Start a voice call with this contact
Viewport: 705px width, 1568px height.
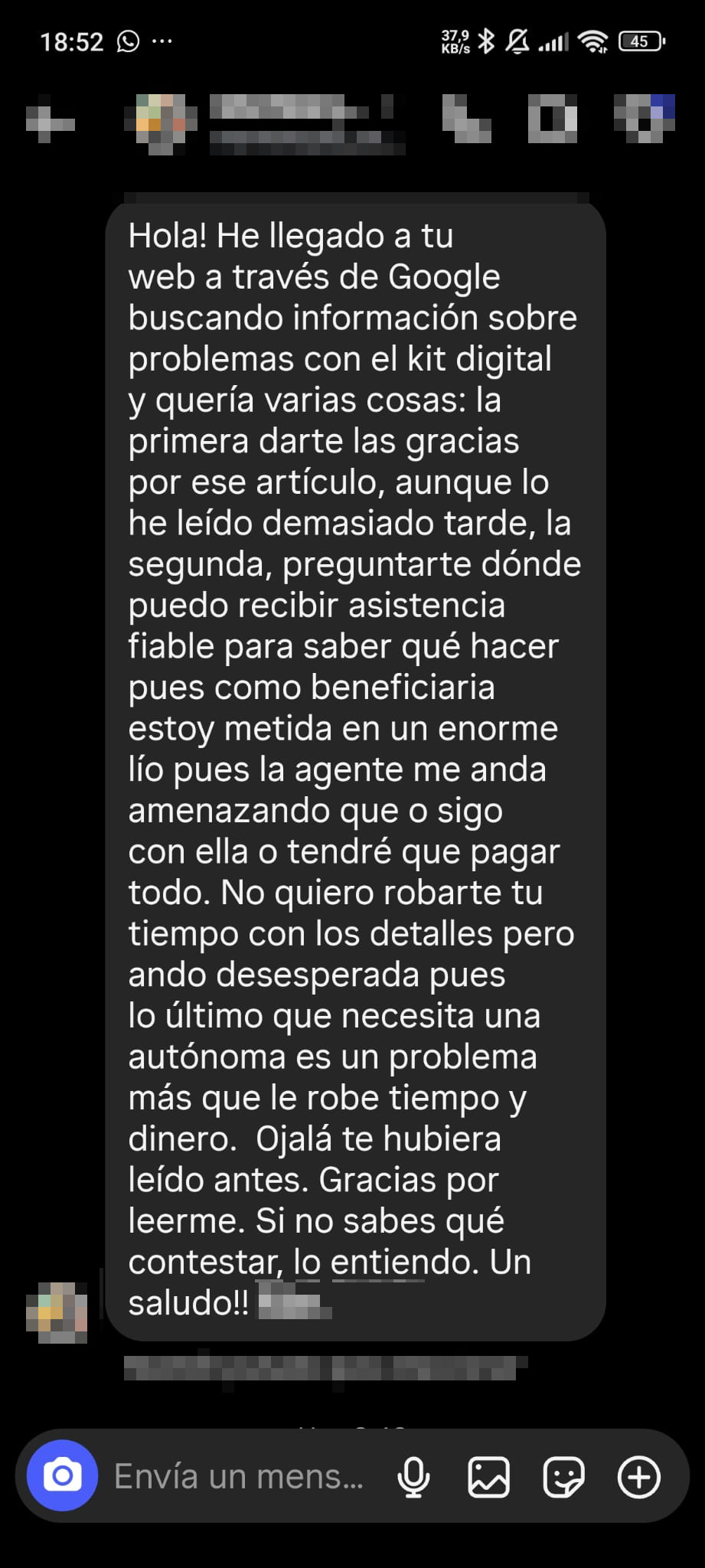pos(467,119)
